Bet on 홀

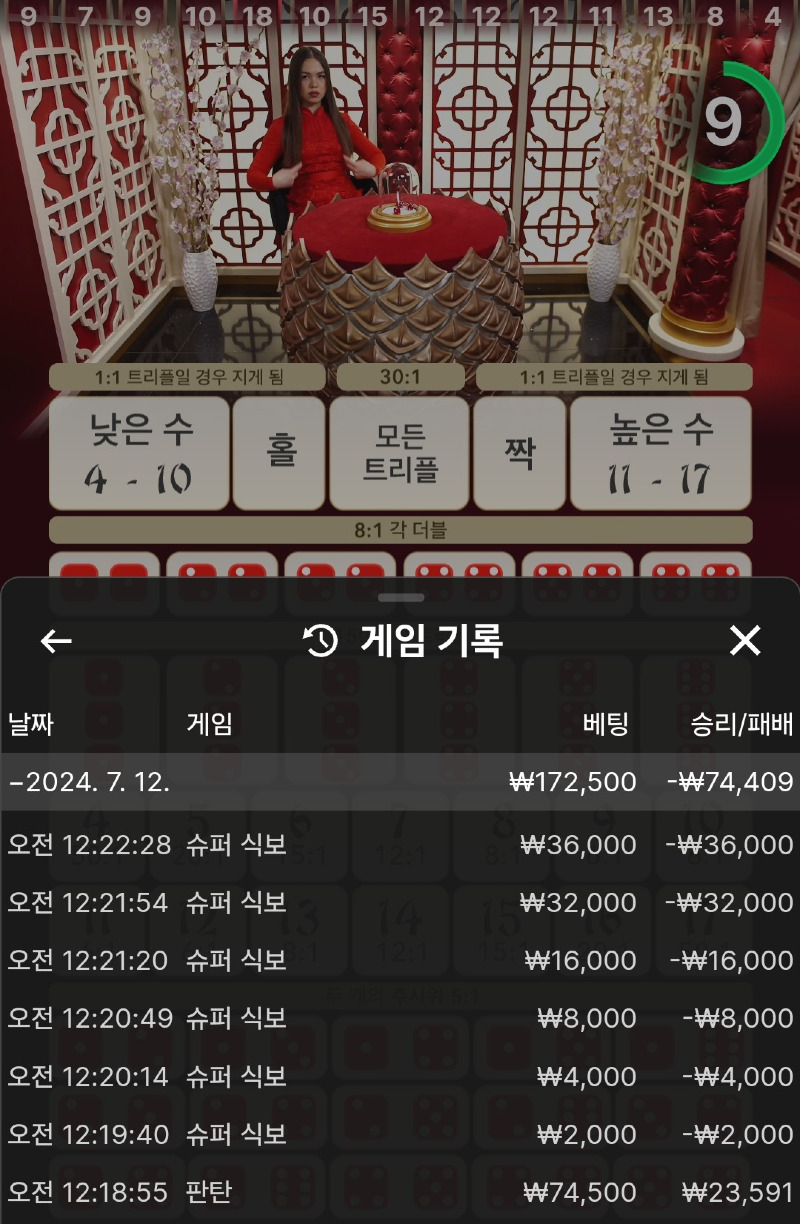pyautogui.click(x=279, y=453)
